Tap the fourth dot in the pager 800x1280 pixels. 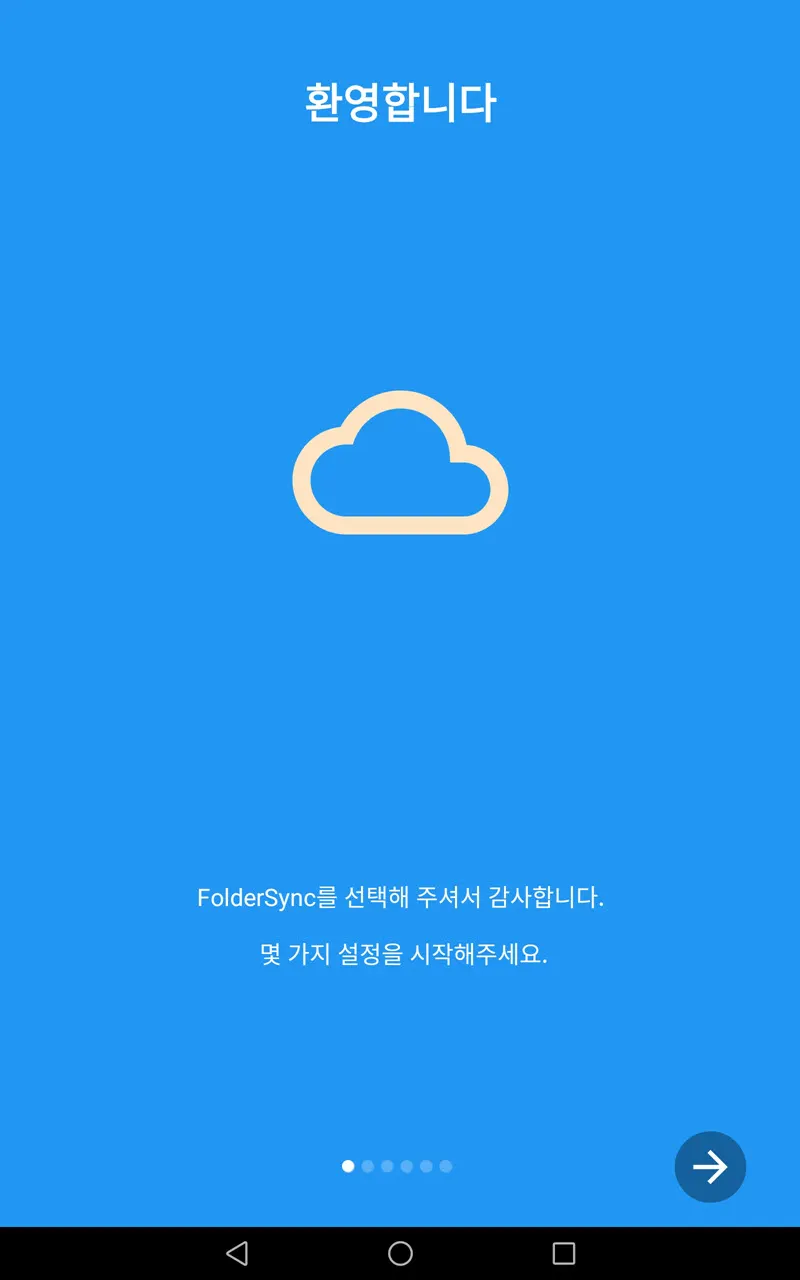click(406, 1166)
